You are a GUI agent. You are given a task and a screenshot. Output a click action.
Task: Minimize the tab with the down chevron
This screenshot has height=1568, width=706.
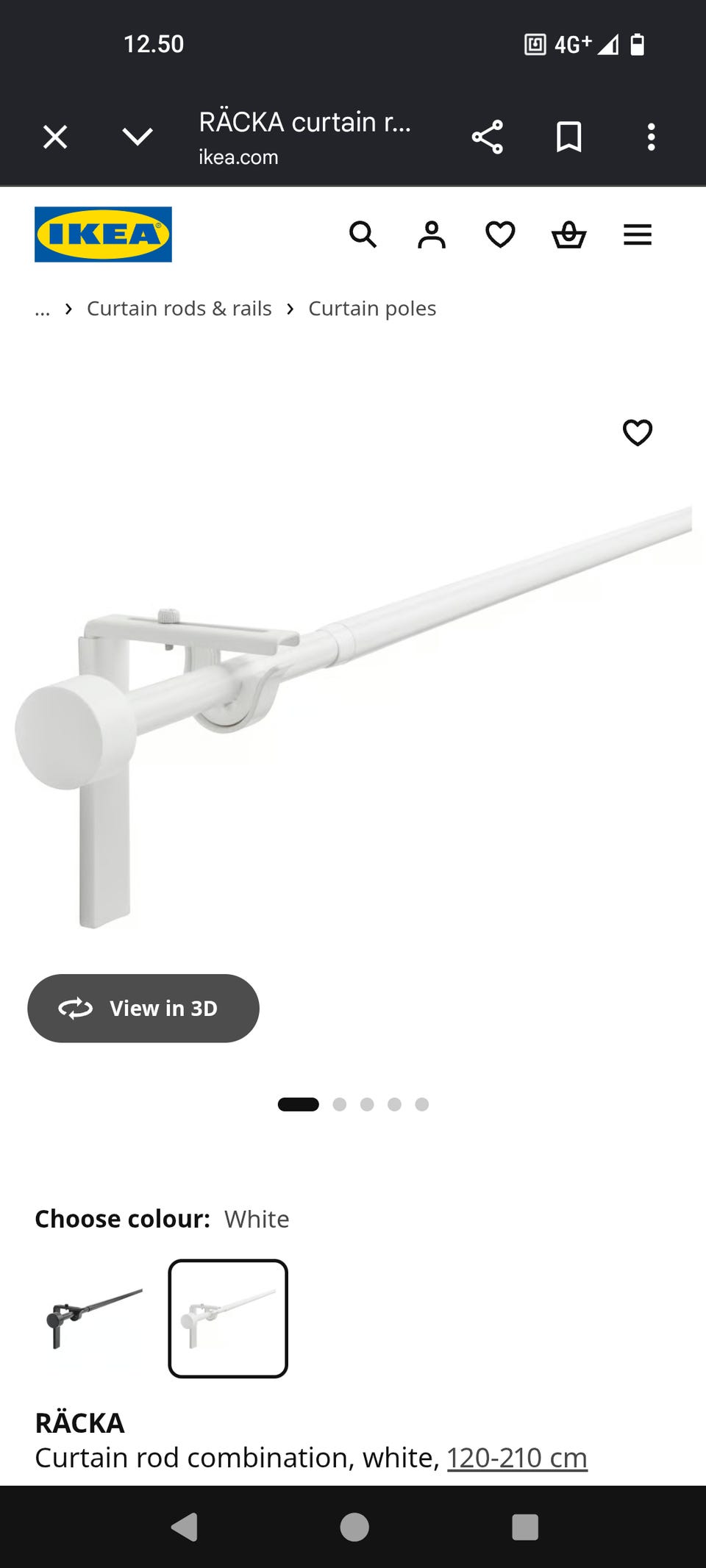pyautogui.click(x=138, y=137)
